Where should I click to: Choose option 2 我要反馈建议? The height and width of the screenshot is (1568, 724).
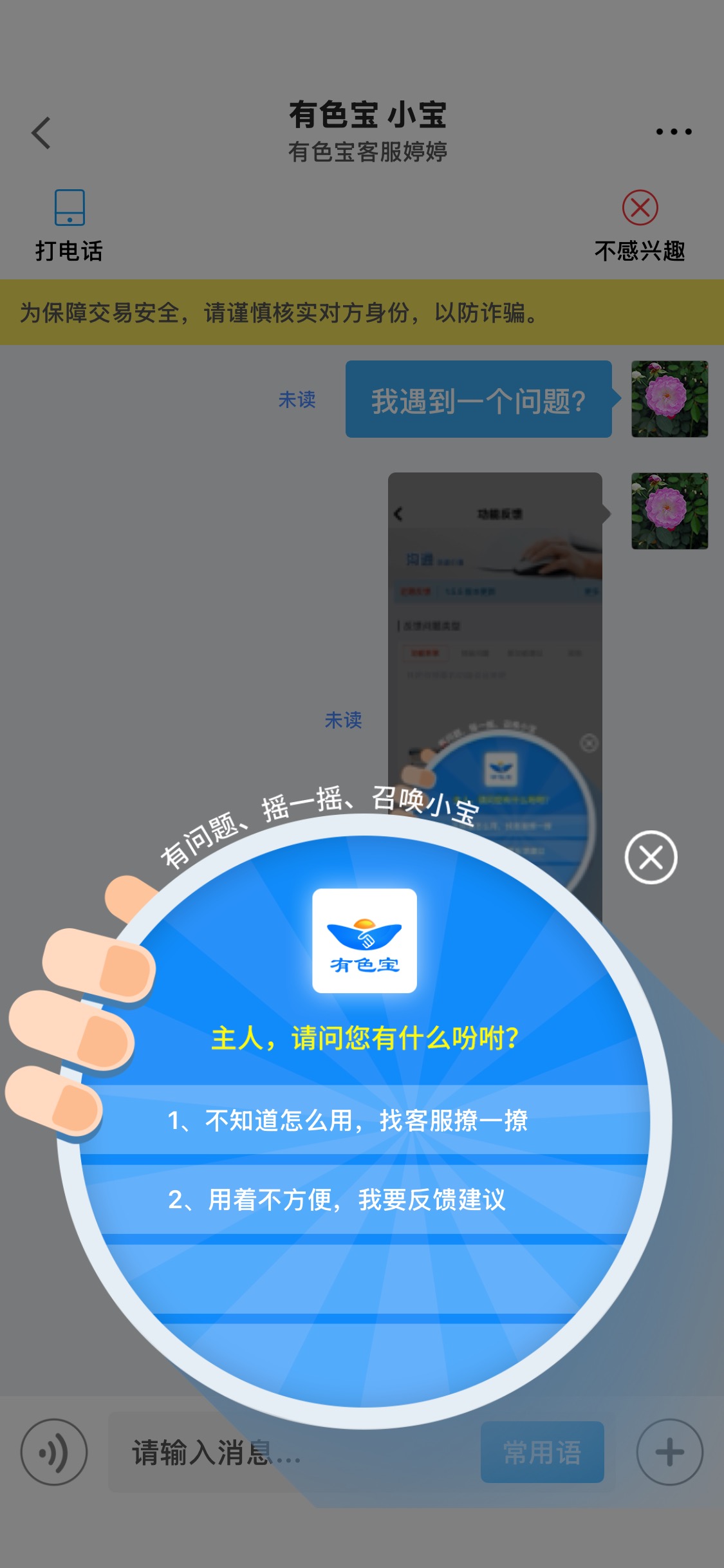point(364,1200)
